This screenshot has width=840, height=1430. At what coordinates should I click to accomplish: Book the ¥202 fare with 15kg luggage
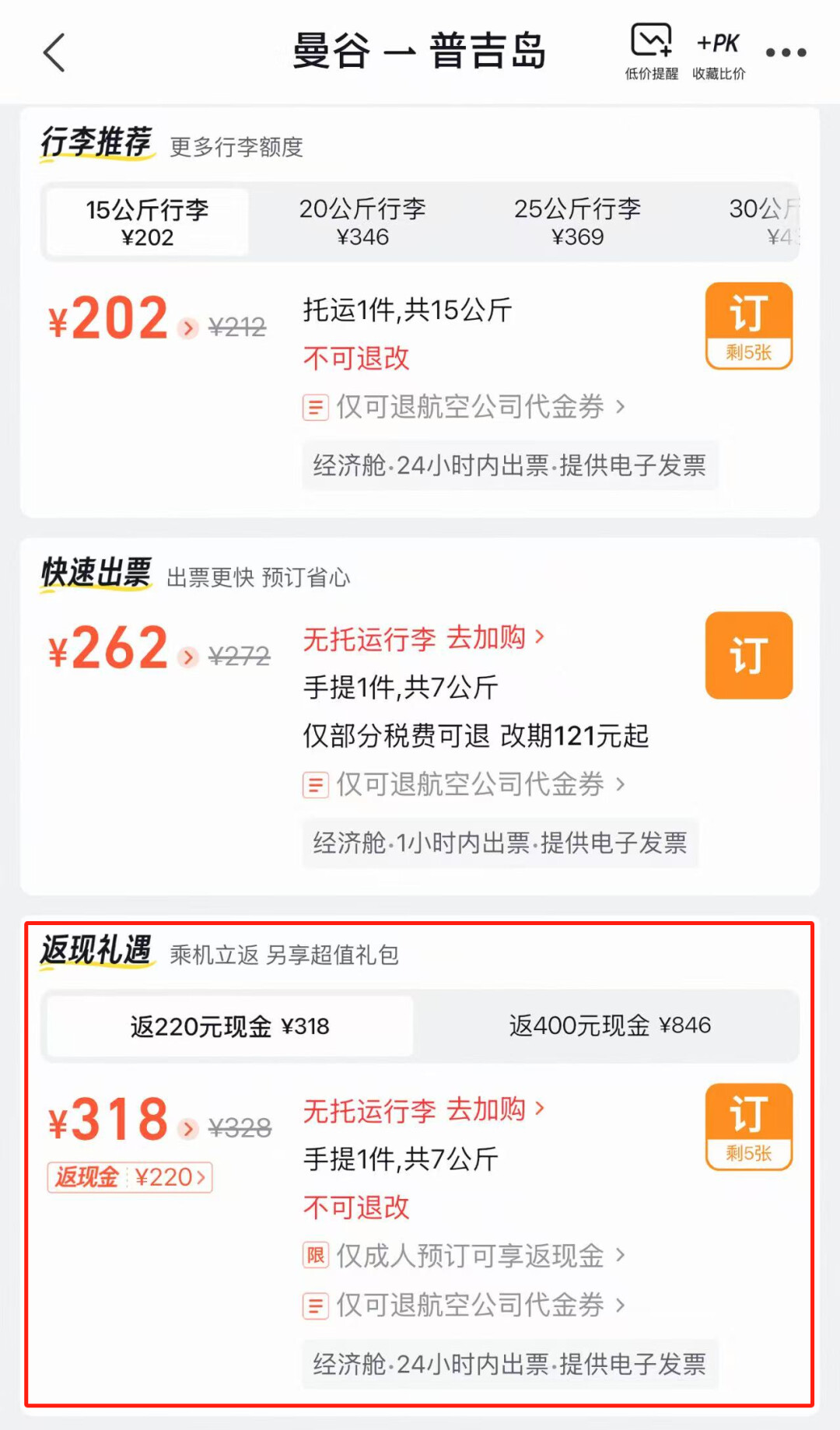point(748,325)
